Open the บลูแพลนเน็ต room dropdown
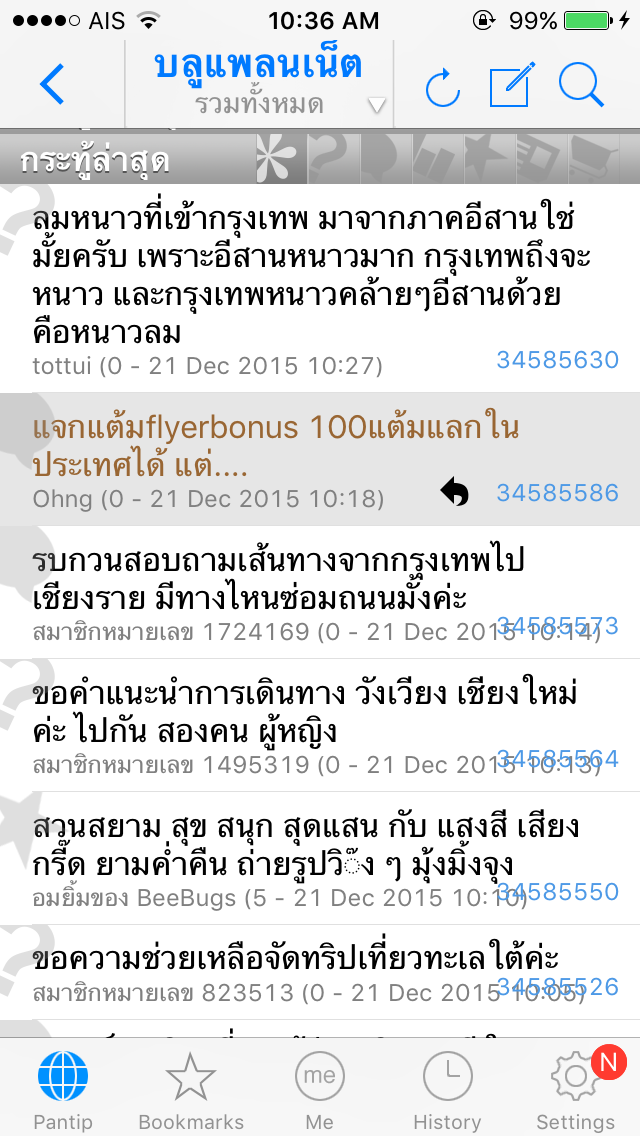 click(259, 83)
